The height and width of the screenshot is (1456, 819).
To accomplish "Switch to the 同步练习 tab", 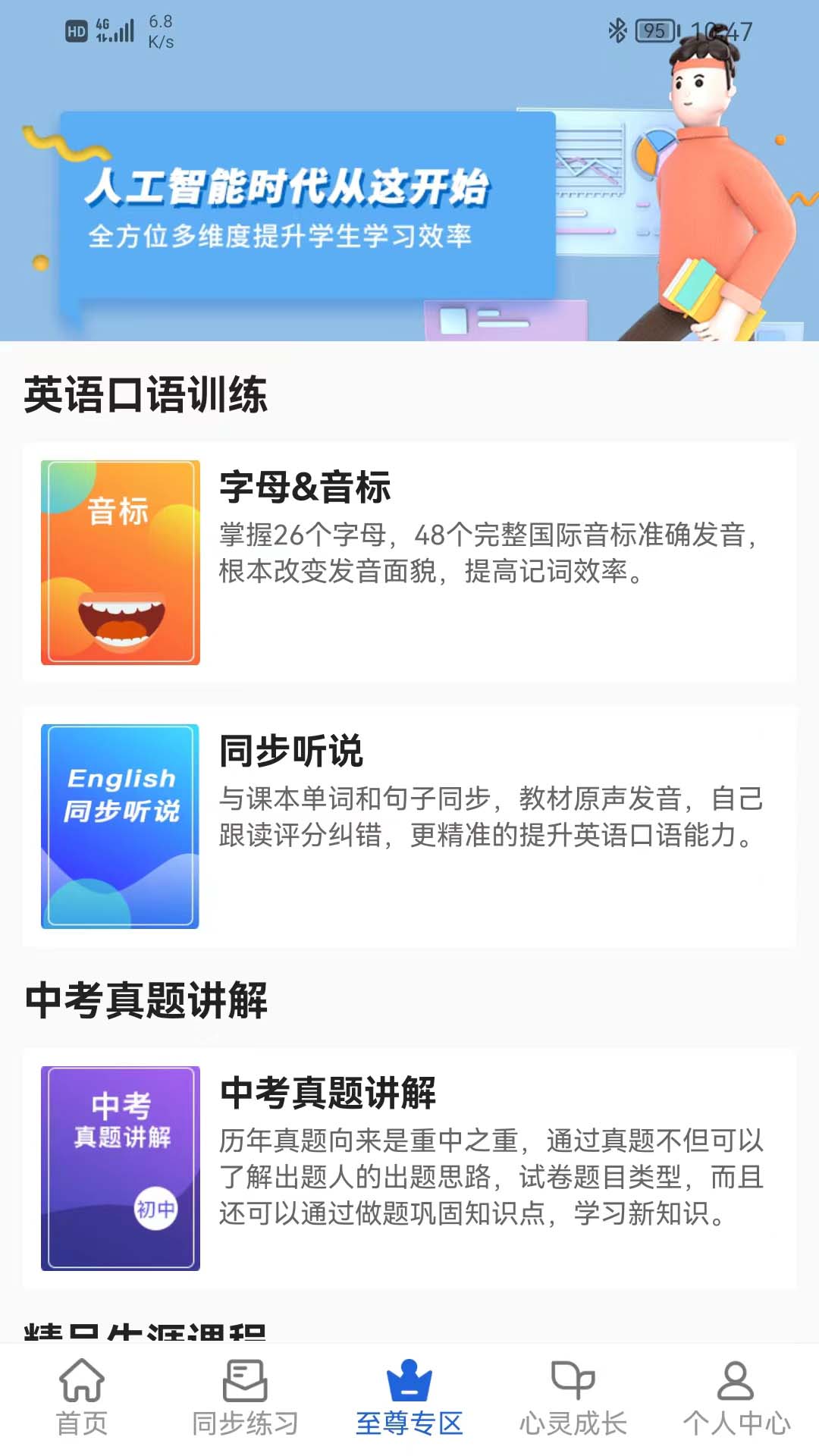I will point(244,1403).
